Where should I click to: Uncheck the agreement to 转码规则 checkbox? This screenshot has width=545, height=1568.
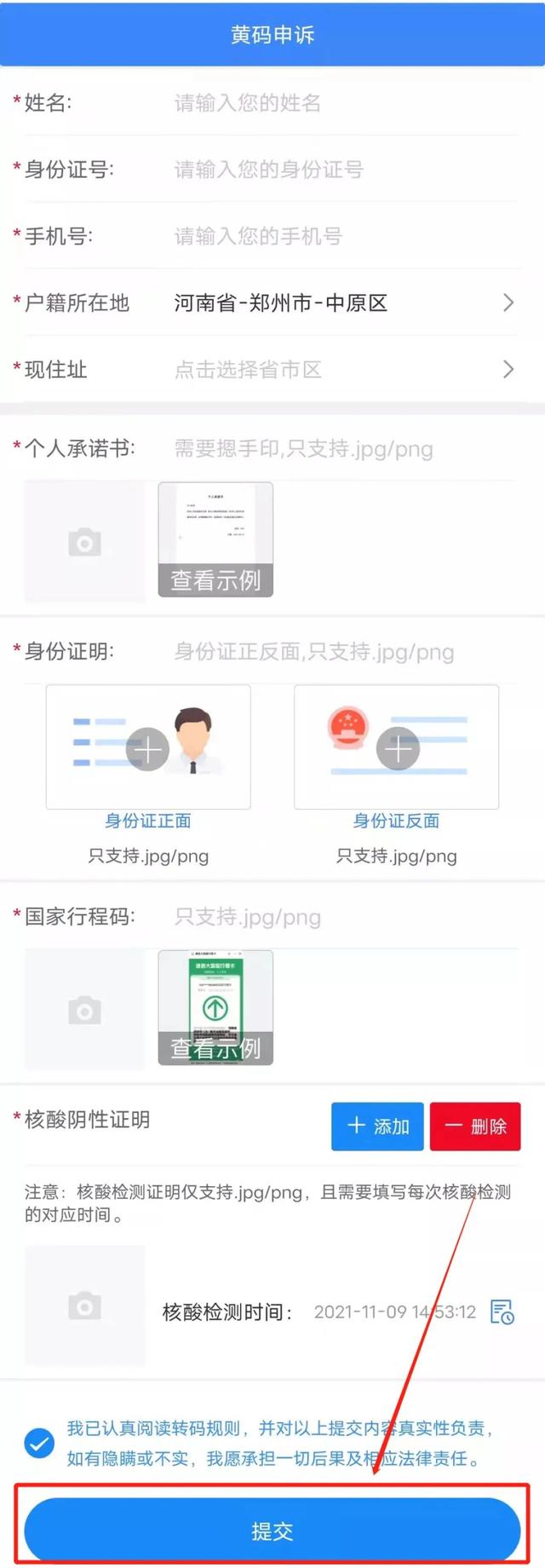tap(39, 1444)
